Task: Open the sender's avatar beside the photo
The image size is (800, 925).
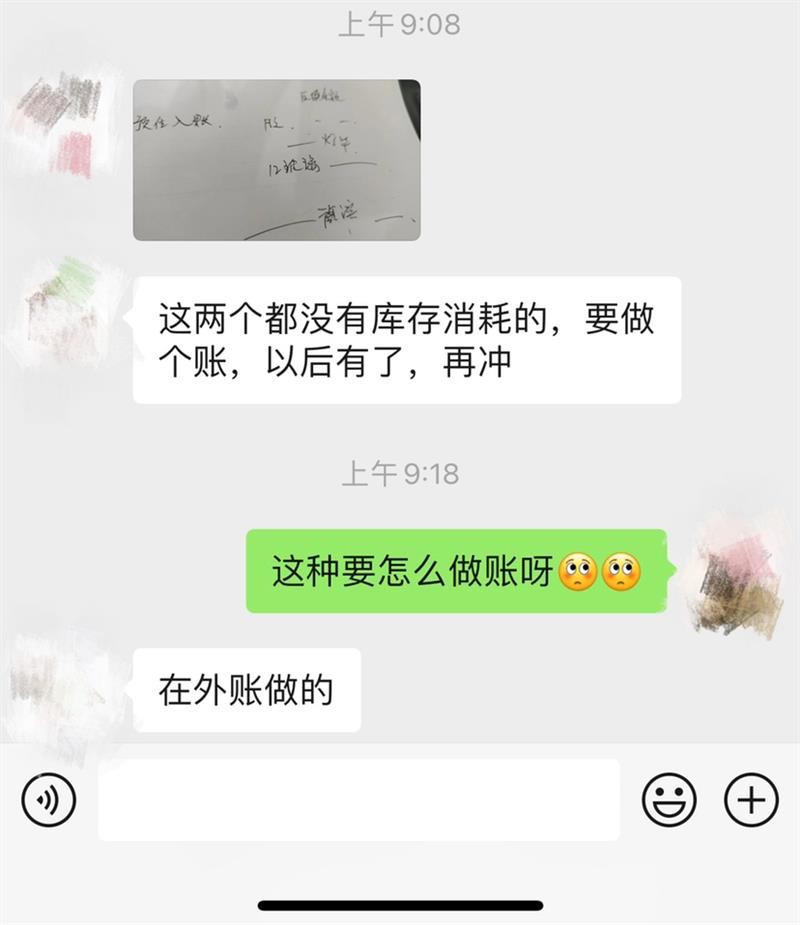Action: pos(62,122)
